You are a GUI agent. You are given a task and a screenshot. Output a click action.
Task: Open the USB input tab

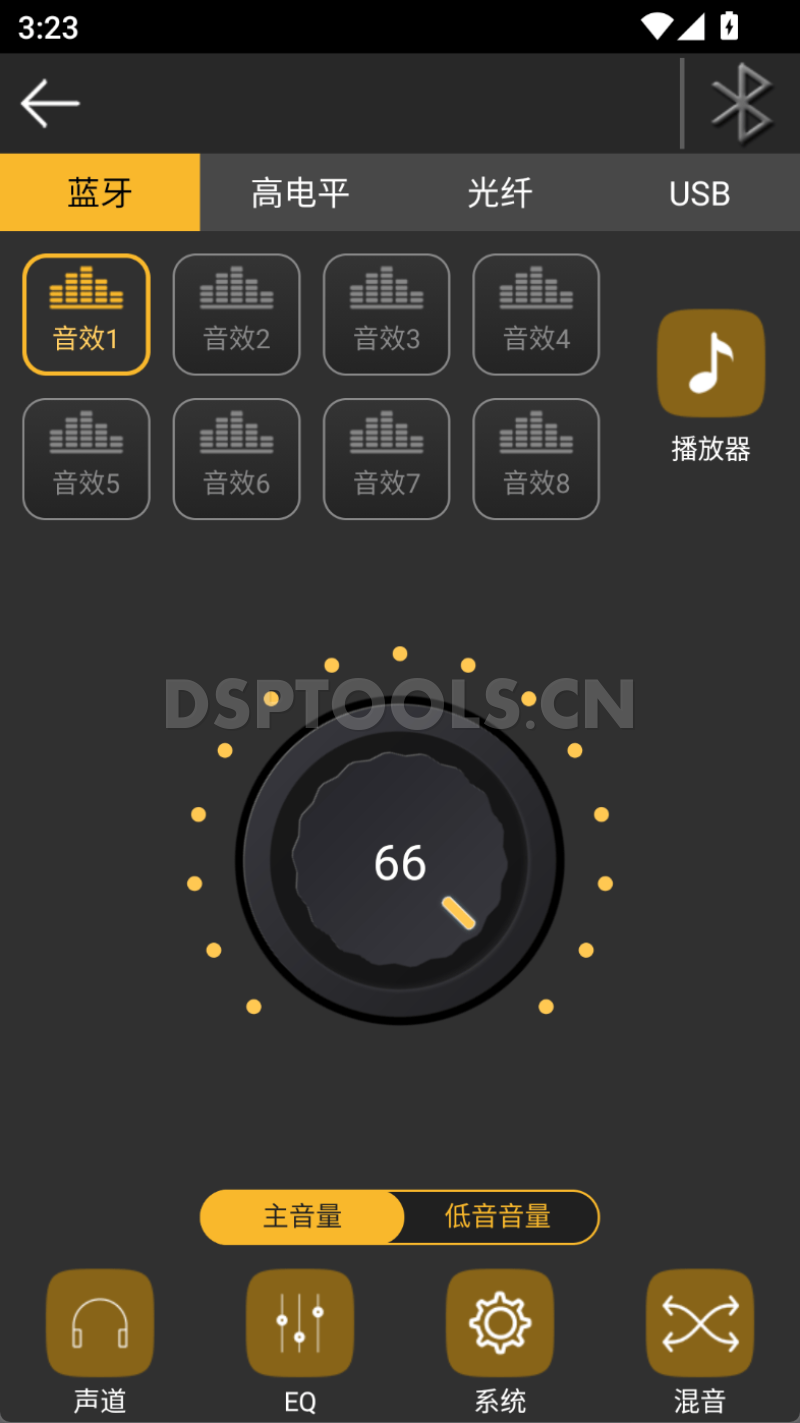700,192
